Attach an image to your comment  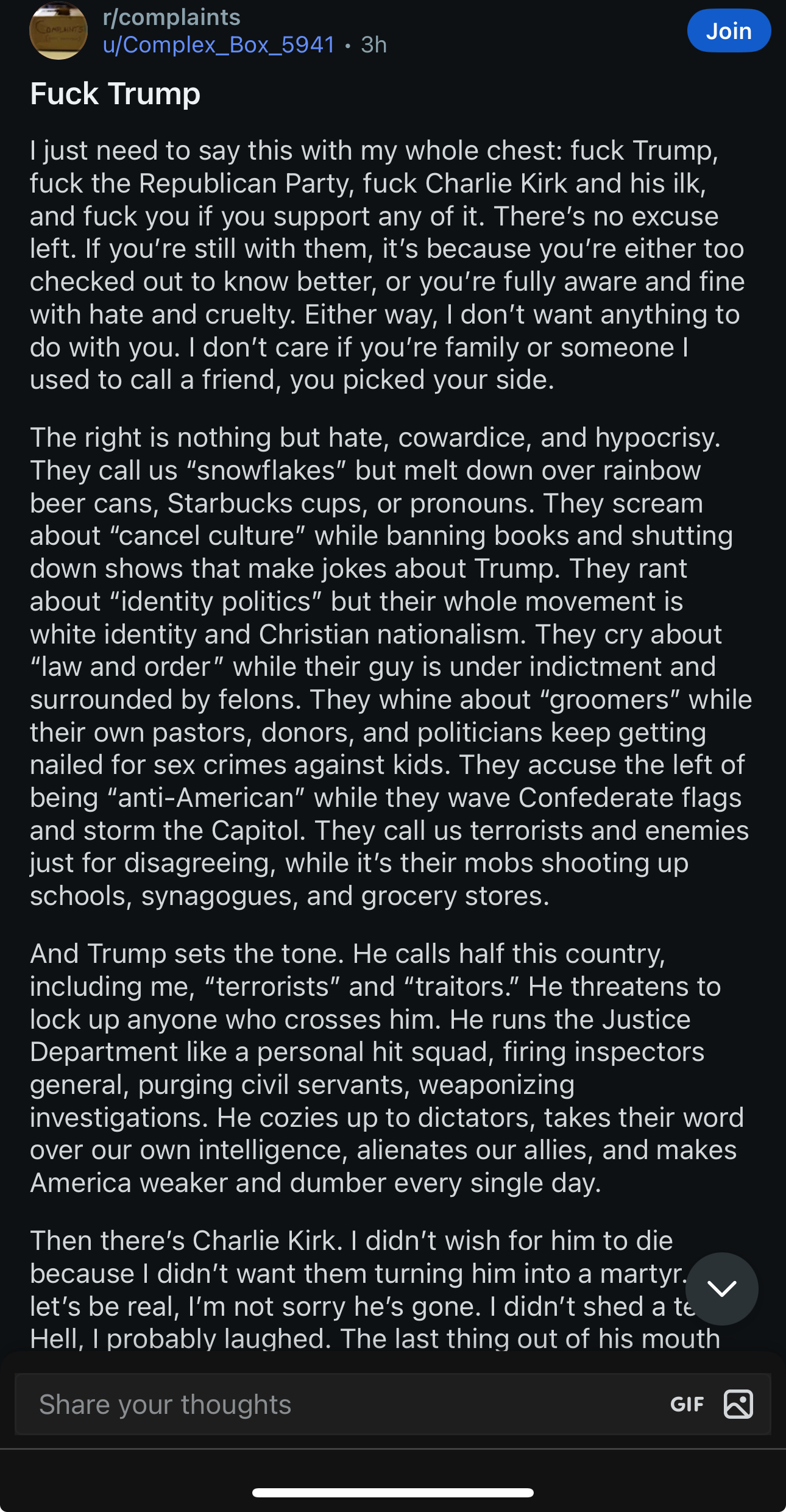pyautogui.click(x=738, y=1404)
